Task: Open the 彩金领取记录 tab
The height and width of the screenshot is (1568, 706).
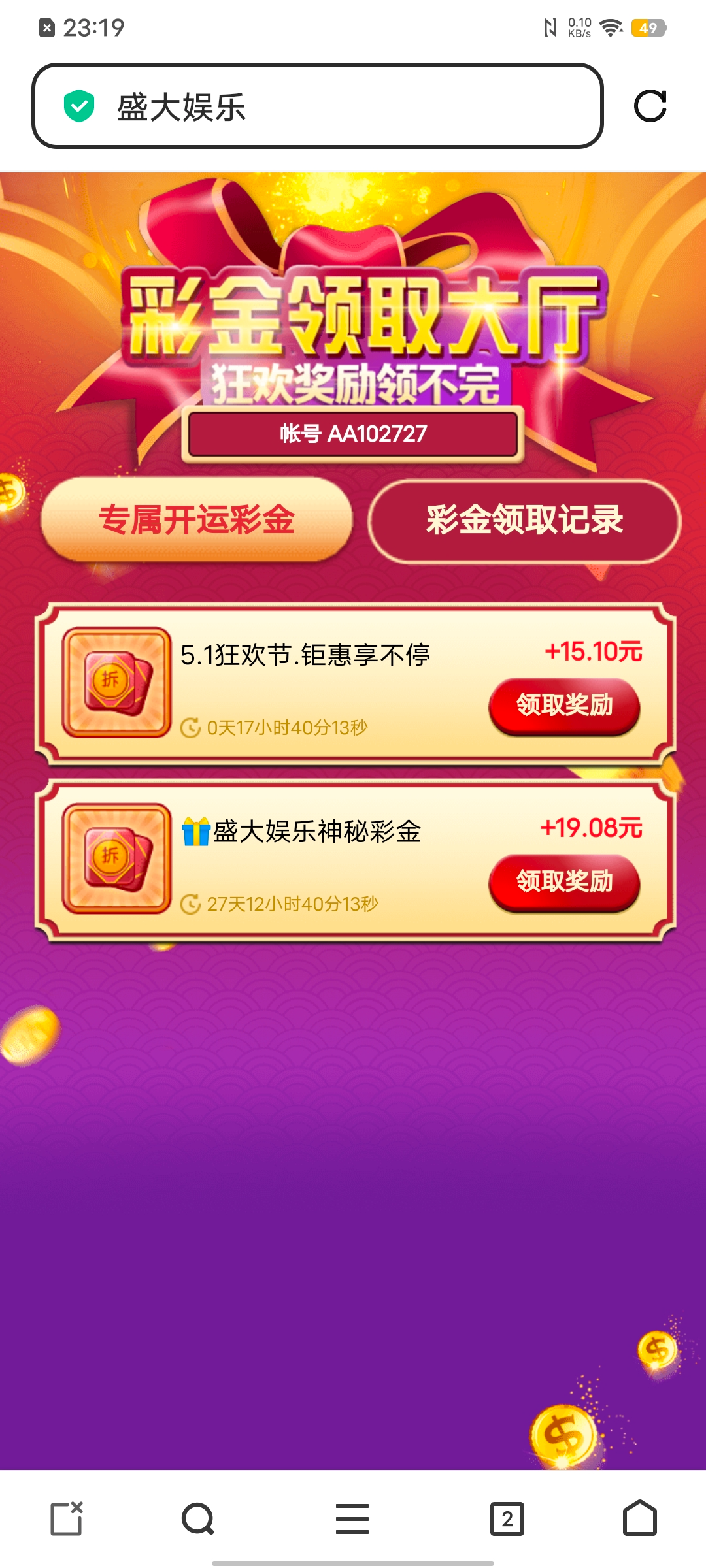Action: pyautogui.click(x=524, y=521)
